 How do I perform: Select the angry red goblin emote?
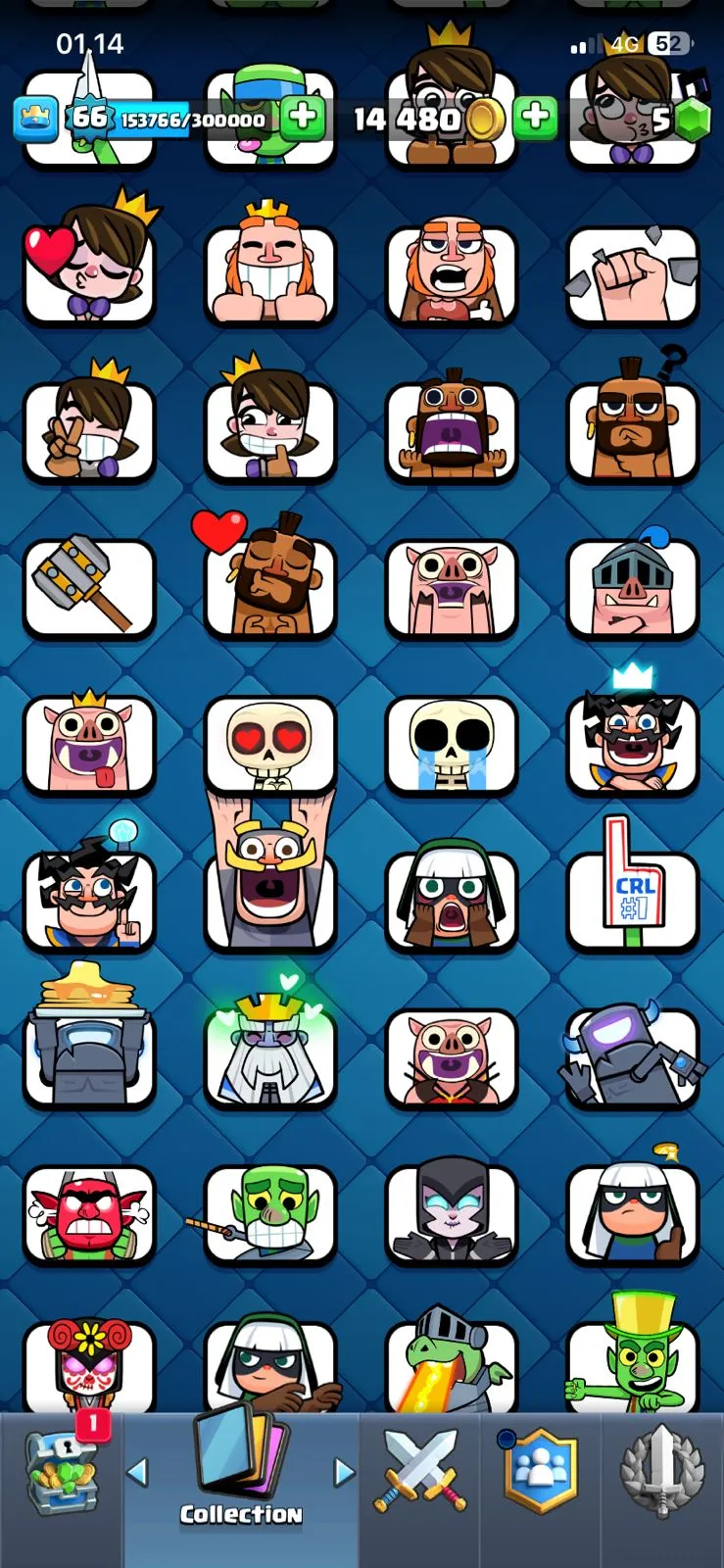[x=88, y=1213]
